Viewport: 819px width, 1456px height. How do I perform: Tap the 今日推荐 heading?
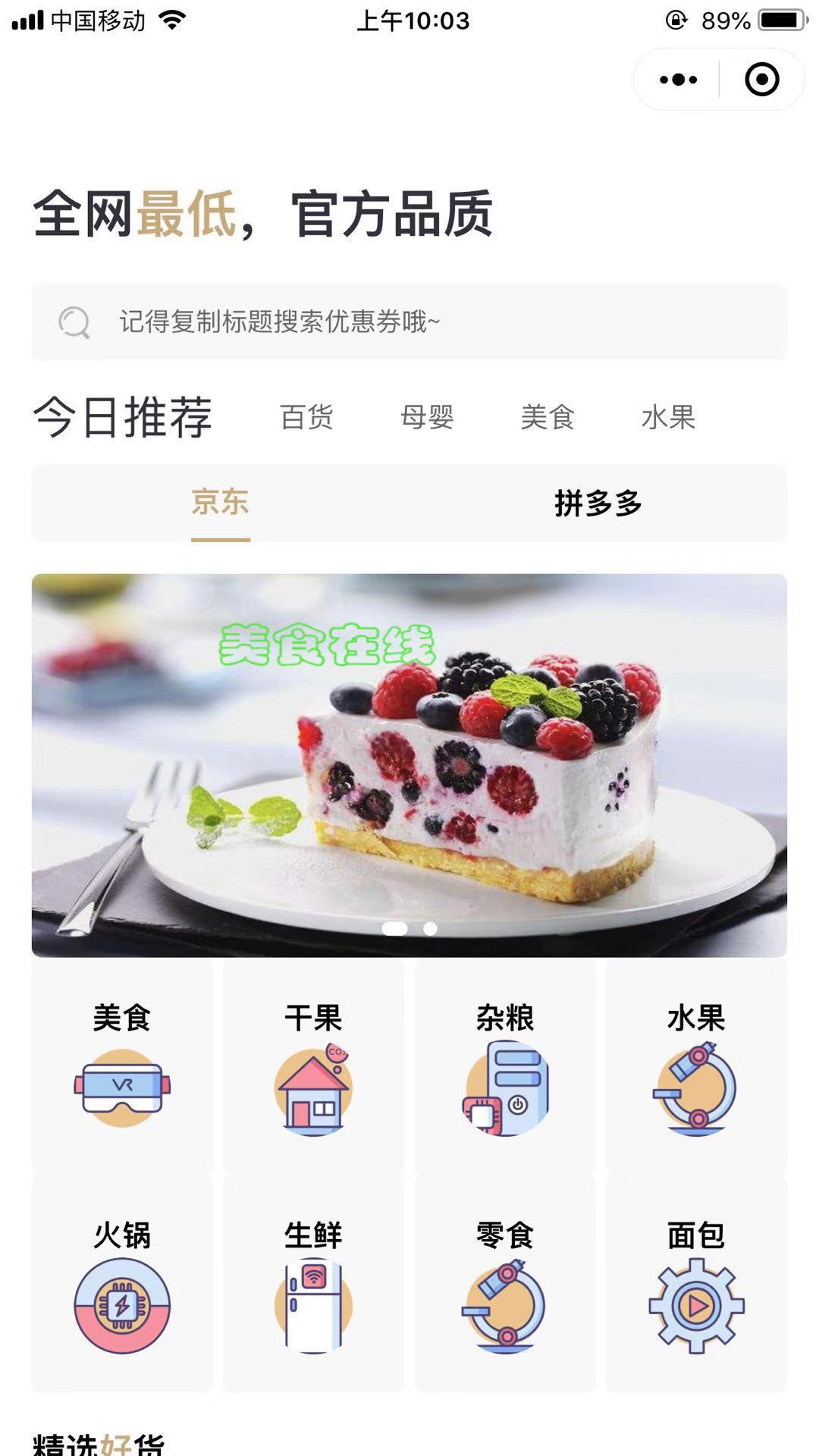pos(121,415)
